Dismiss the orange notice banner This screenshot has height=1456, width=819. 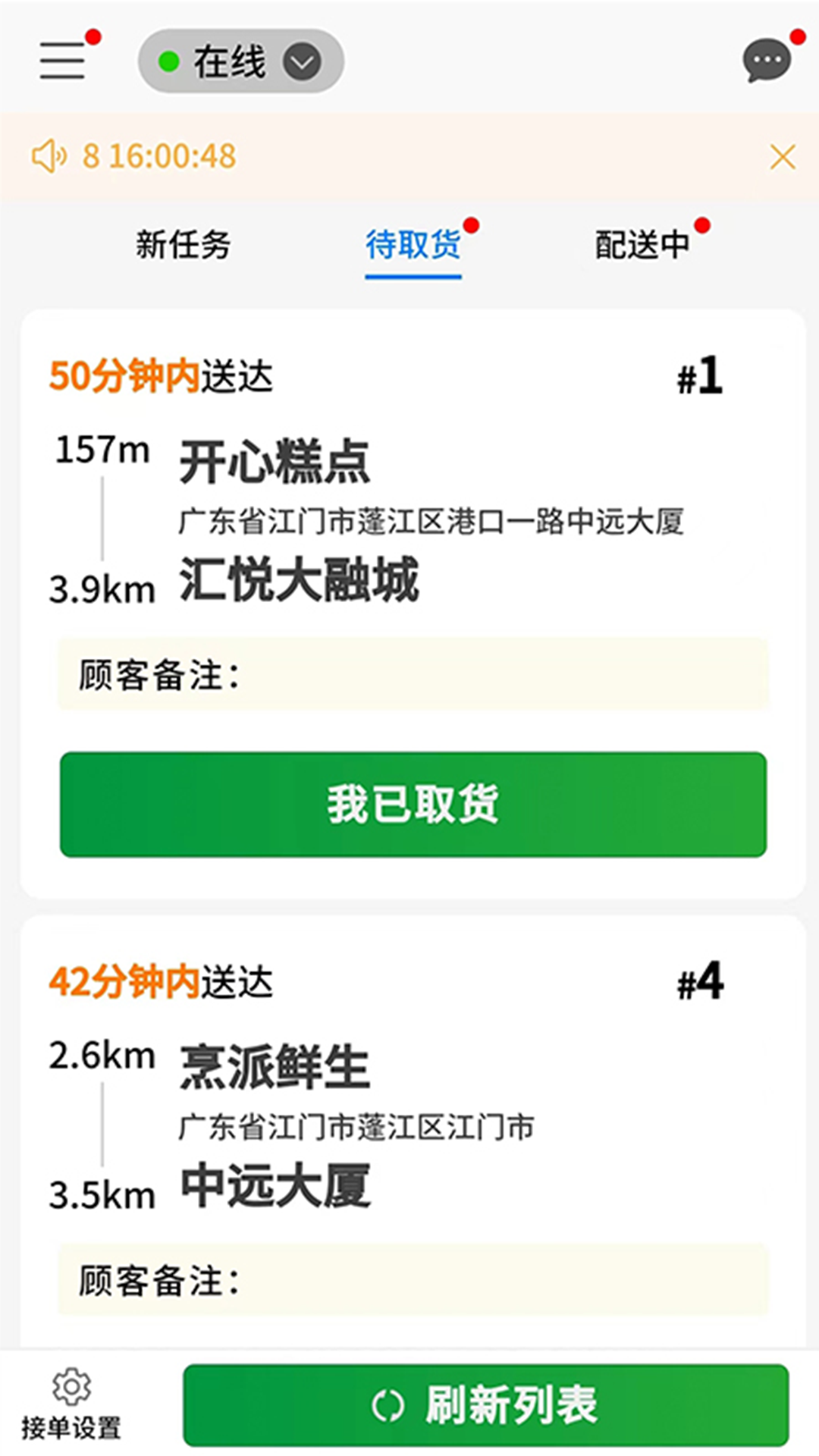coord(782,157)
